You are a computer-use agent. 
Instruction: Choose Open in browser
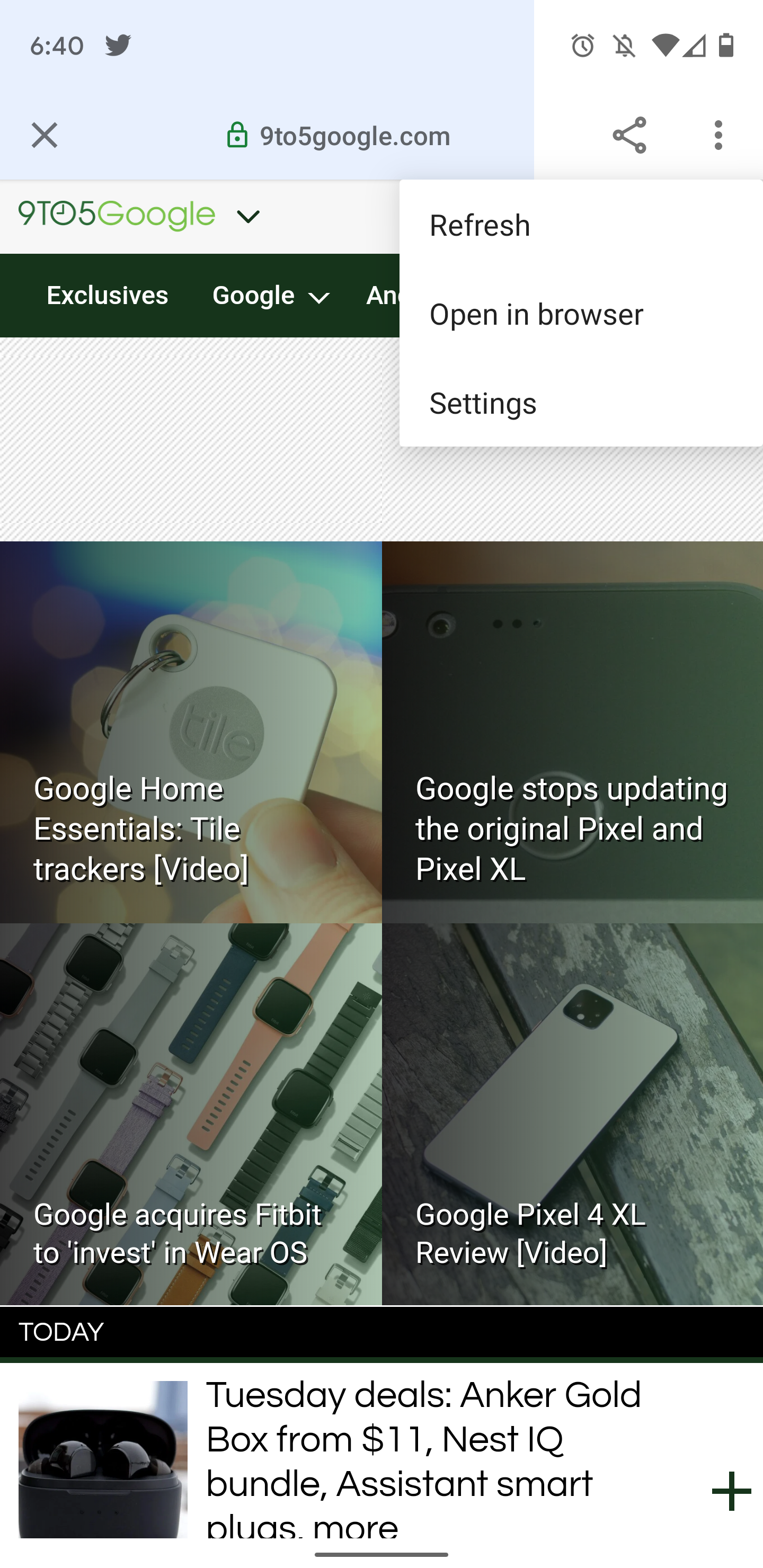tap(581, 314)
